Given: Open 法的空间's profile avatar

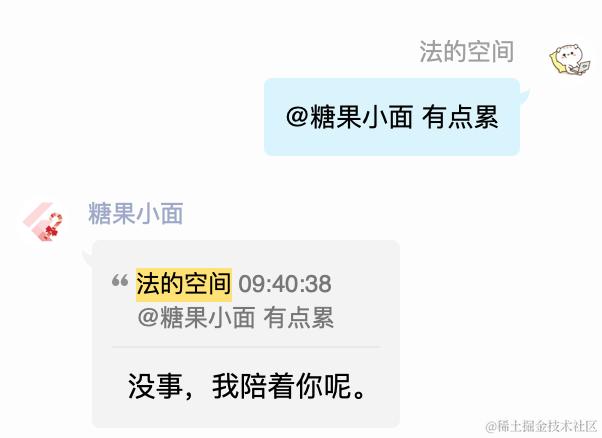Looking at the screenshot, I should point(571,59).
